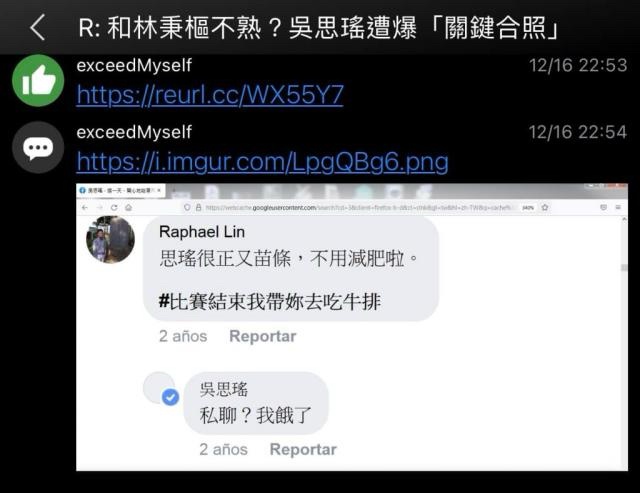Go back from the thread
Viewport: 640px width, 493px height.
click(x=36, y=27)
